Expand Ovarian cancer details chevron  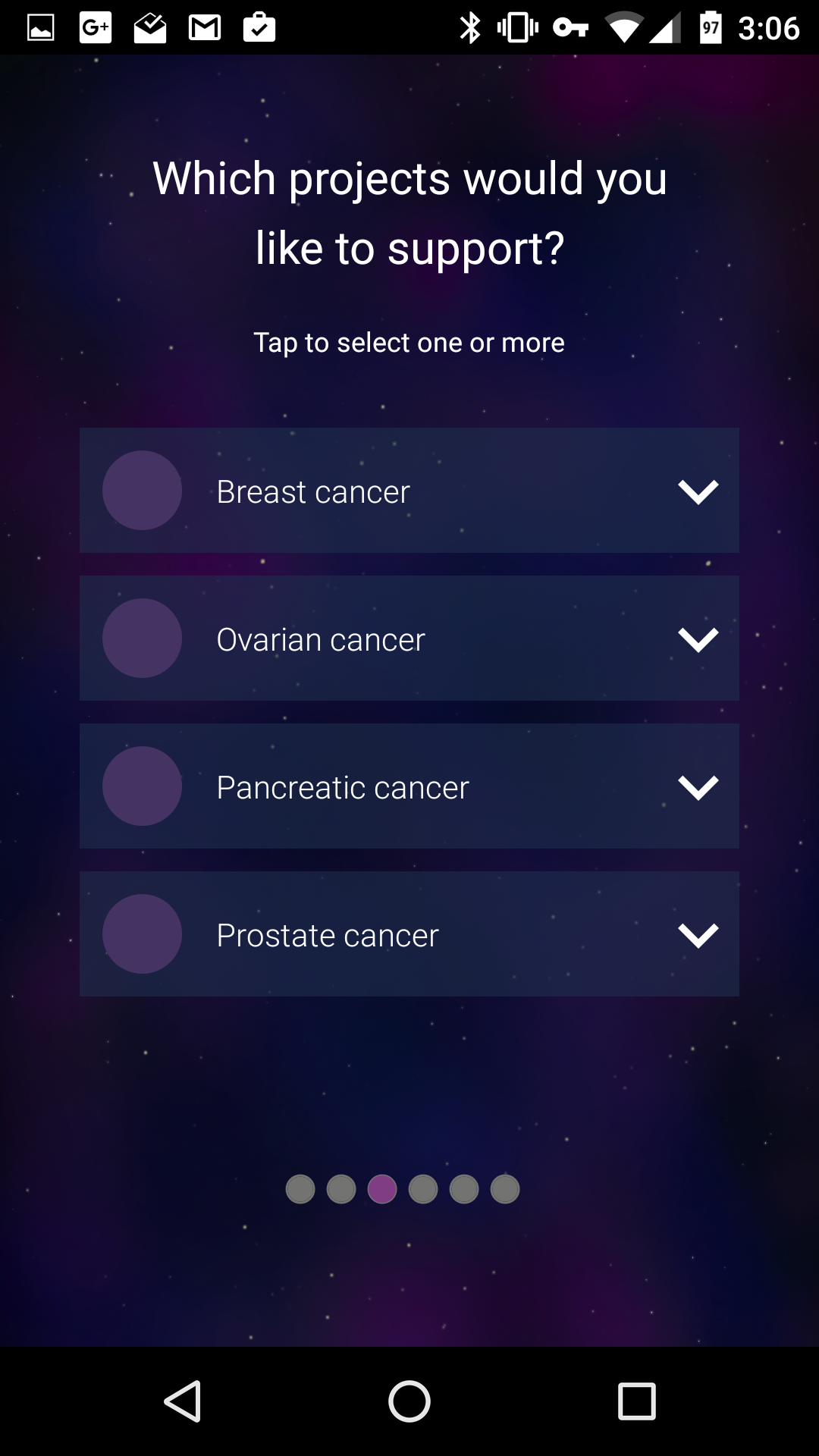[698, 640]
